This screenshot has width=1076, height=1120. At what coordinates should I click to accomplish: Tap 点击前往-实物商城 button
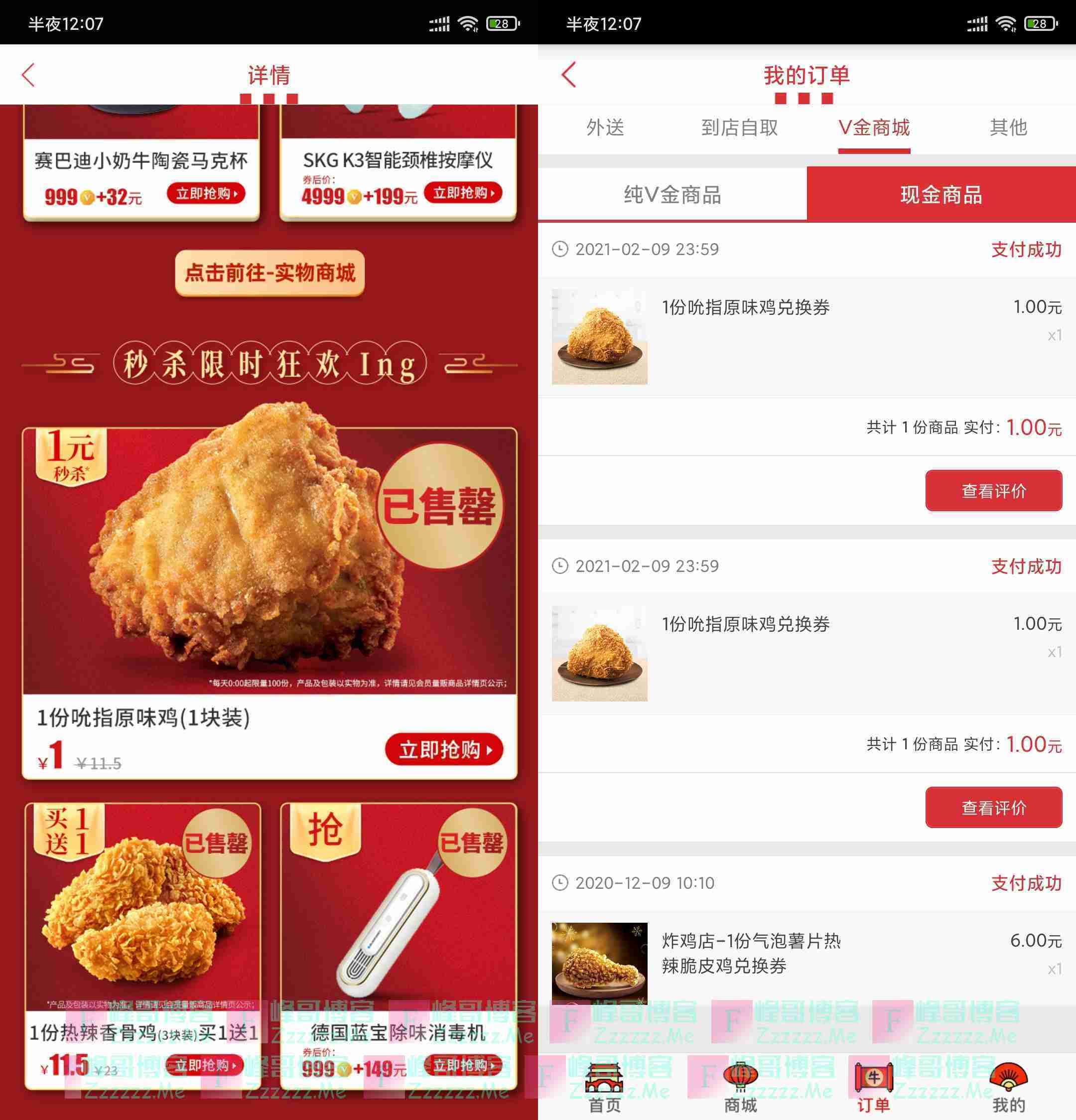point(269,273)
